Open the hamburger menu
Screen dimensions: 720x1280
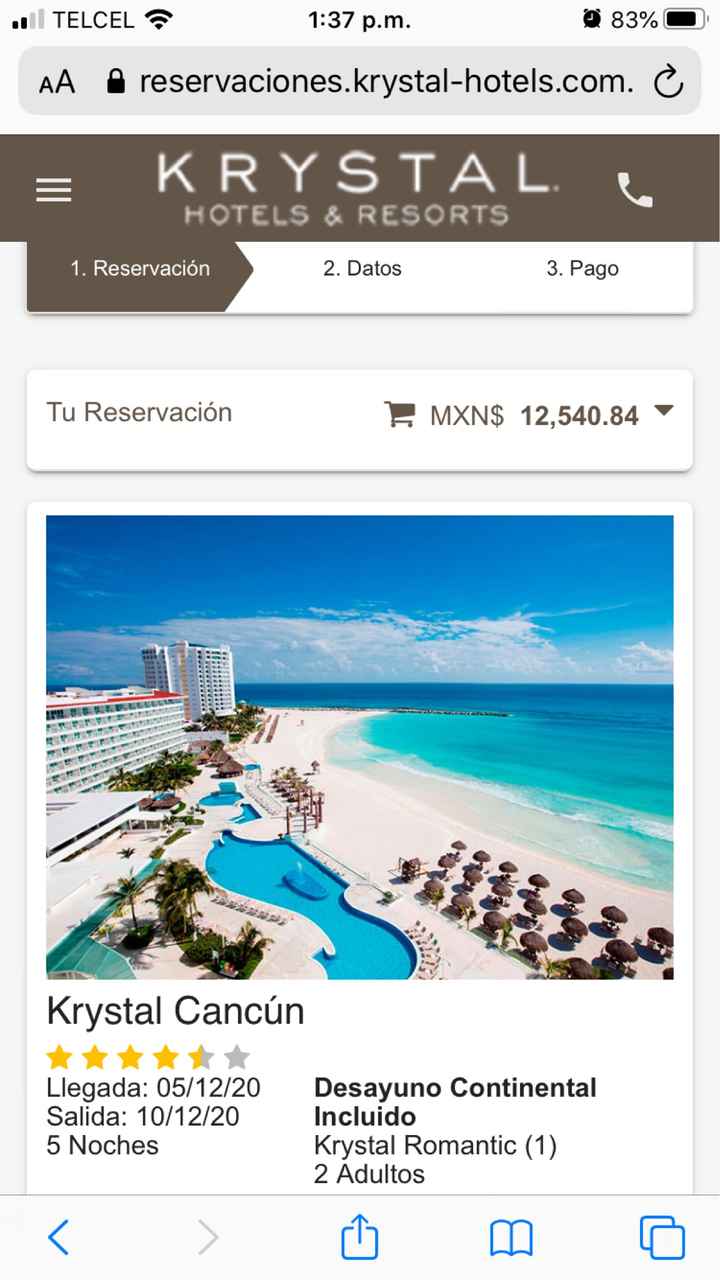click(x=54, y=190)
